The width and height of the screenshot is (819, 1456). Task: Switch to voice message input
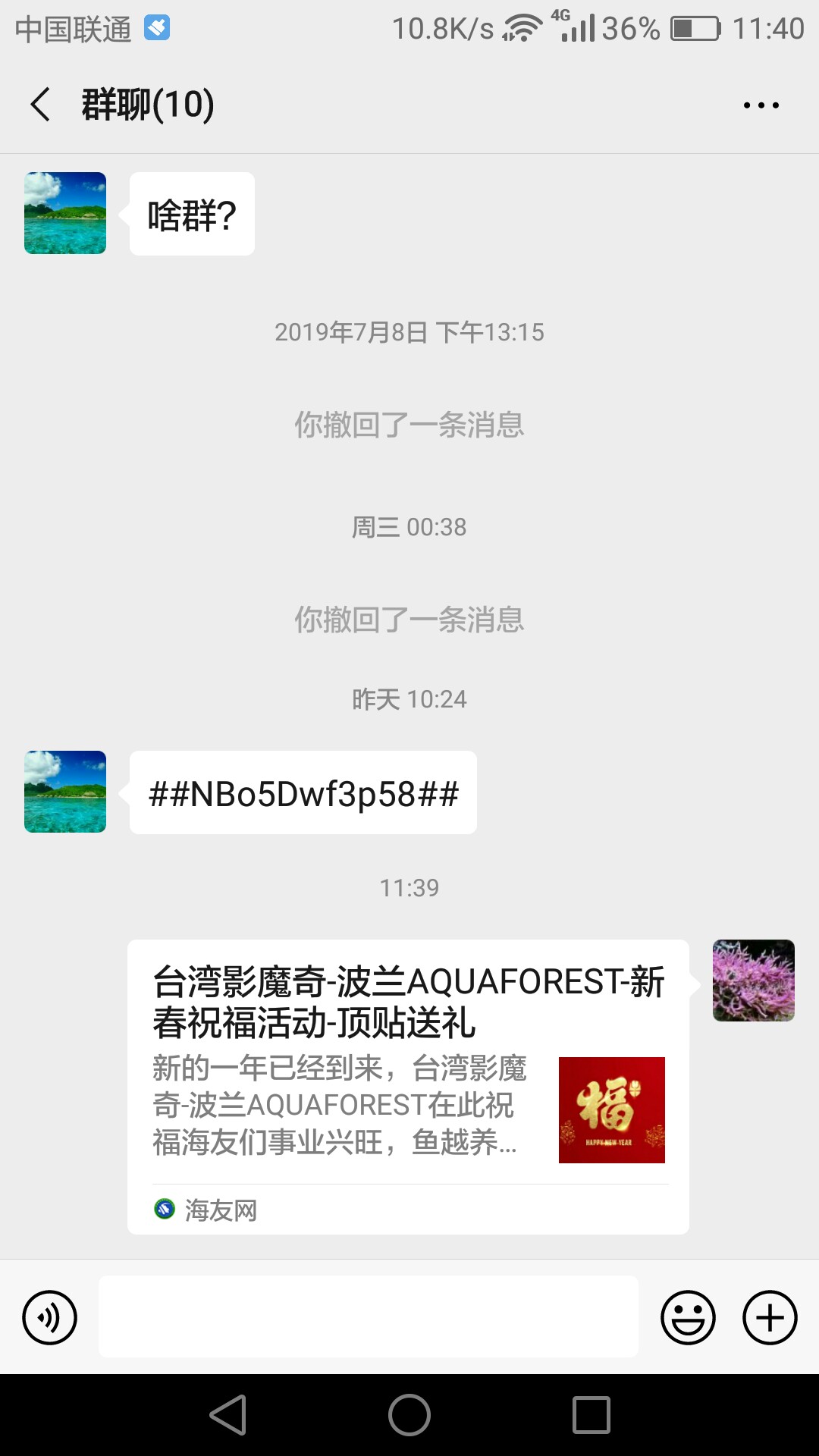(50, 1317)
